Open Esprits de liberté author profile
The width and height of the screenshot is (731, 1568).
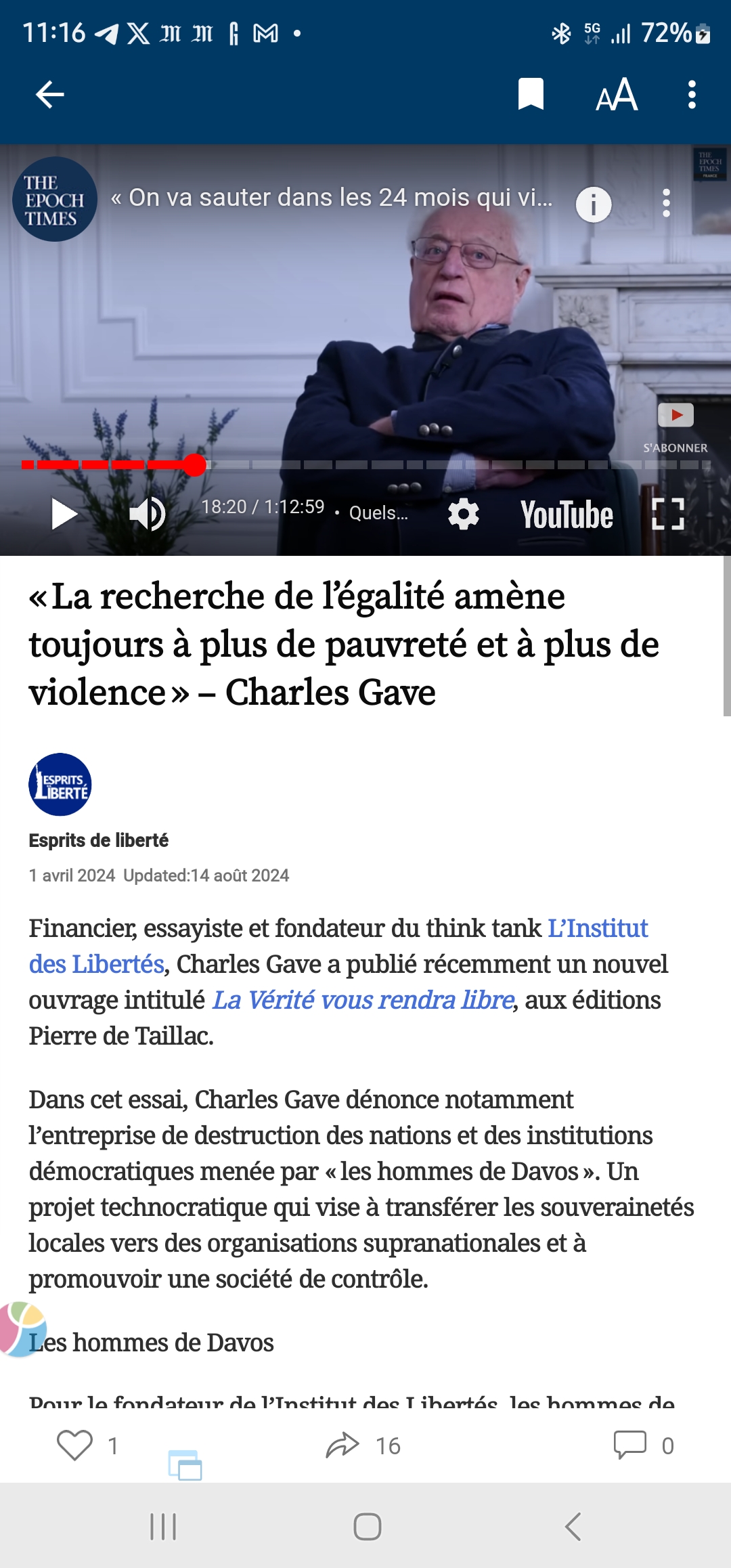tap(98, 840)
